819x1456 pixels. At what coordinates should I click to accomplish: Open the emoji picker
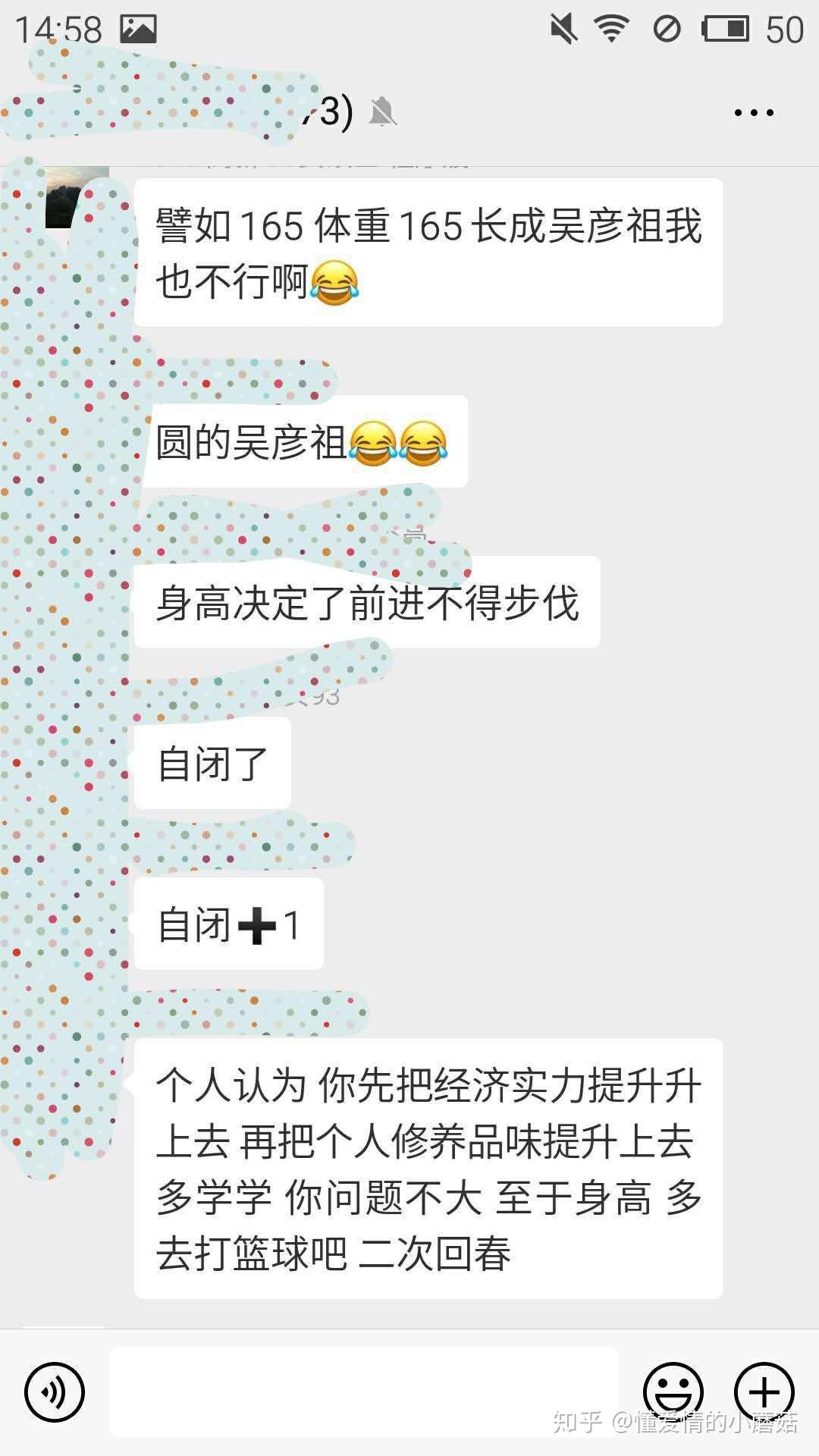point(673,1392)
